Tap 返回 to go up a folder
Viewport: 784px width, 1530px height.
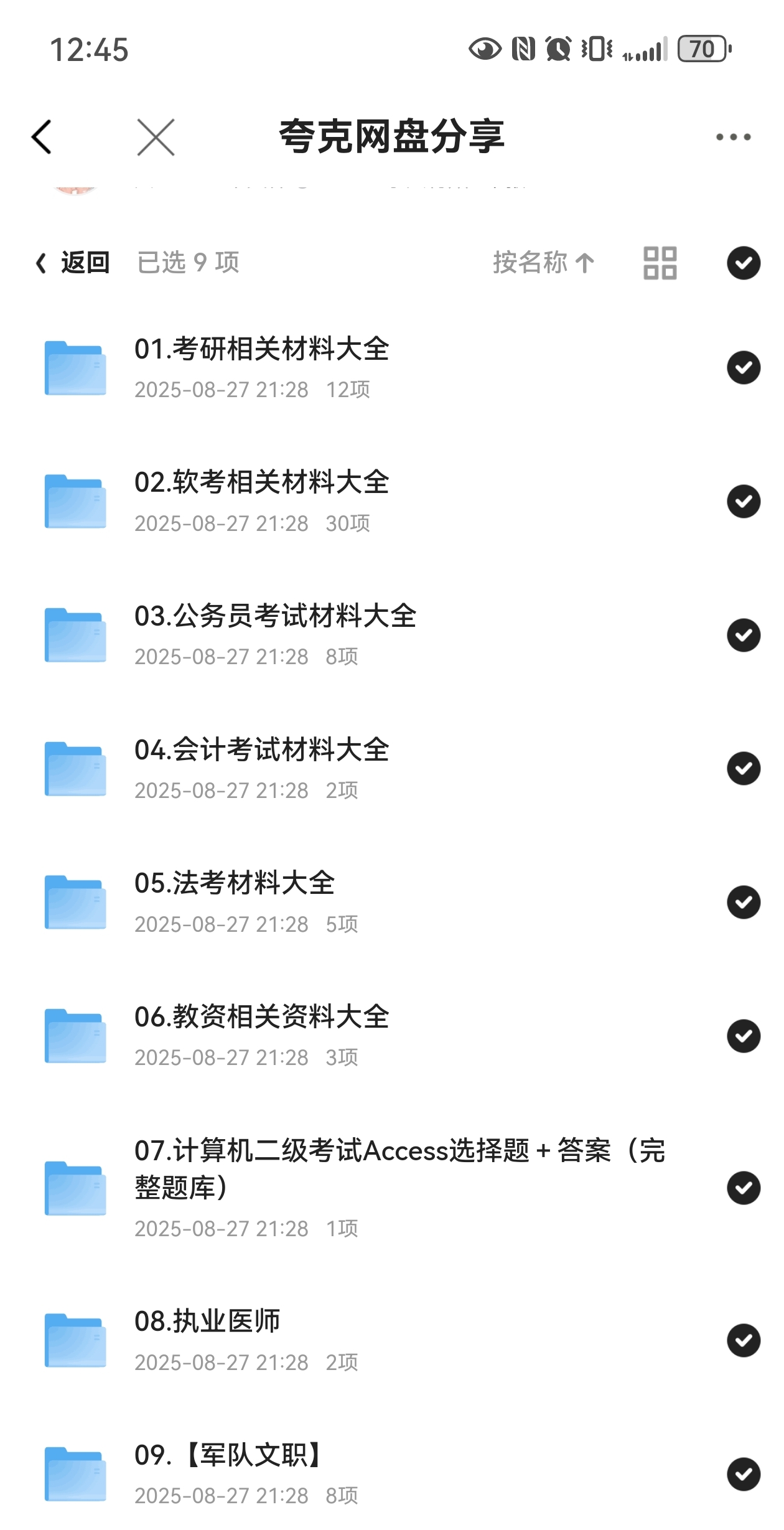click(73, 263)
